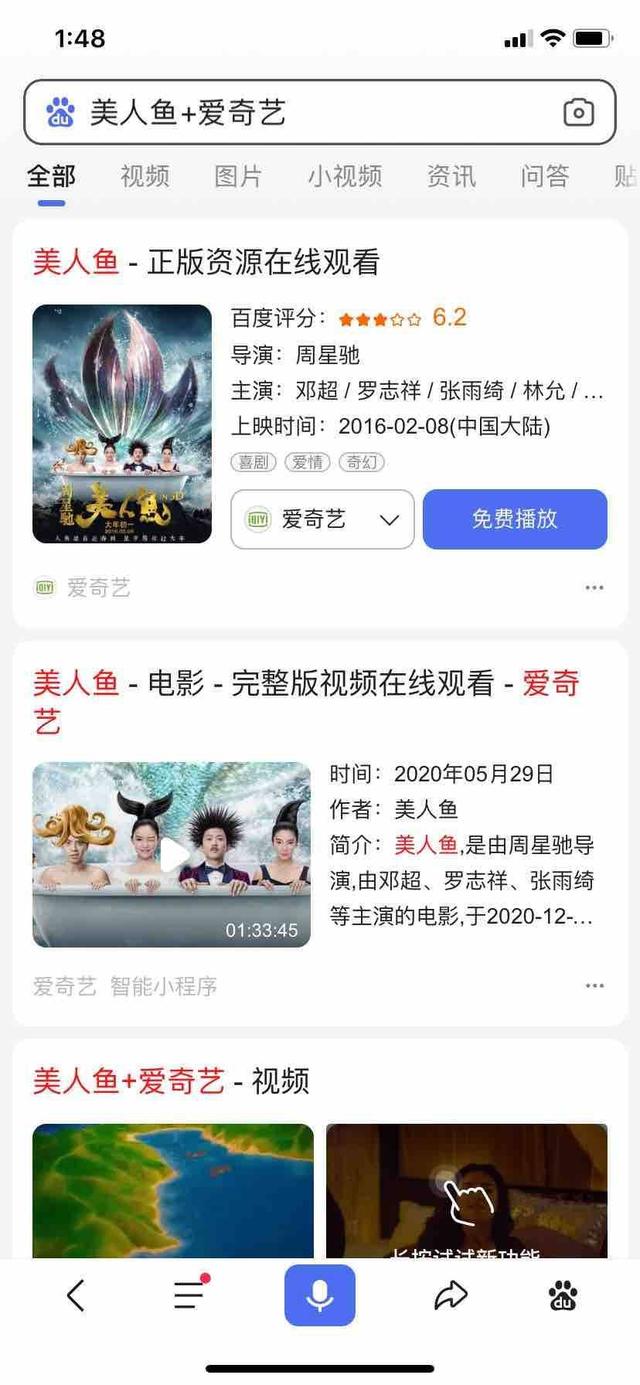Open more options for the 智能小程序 result

(595, 986)
